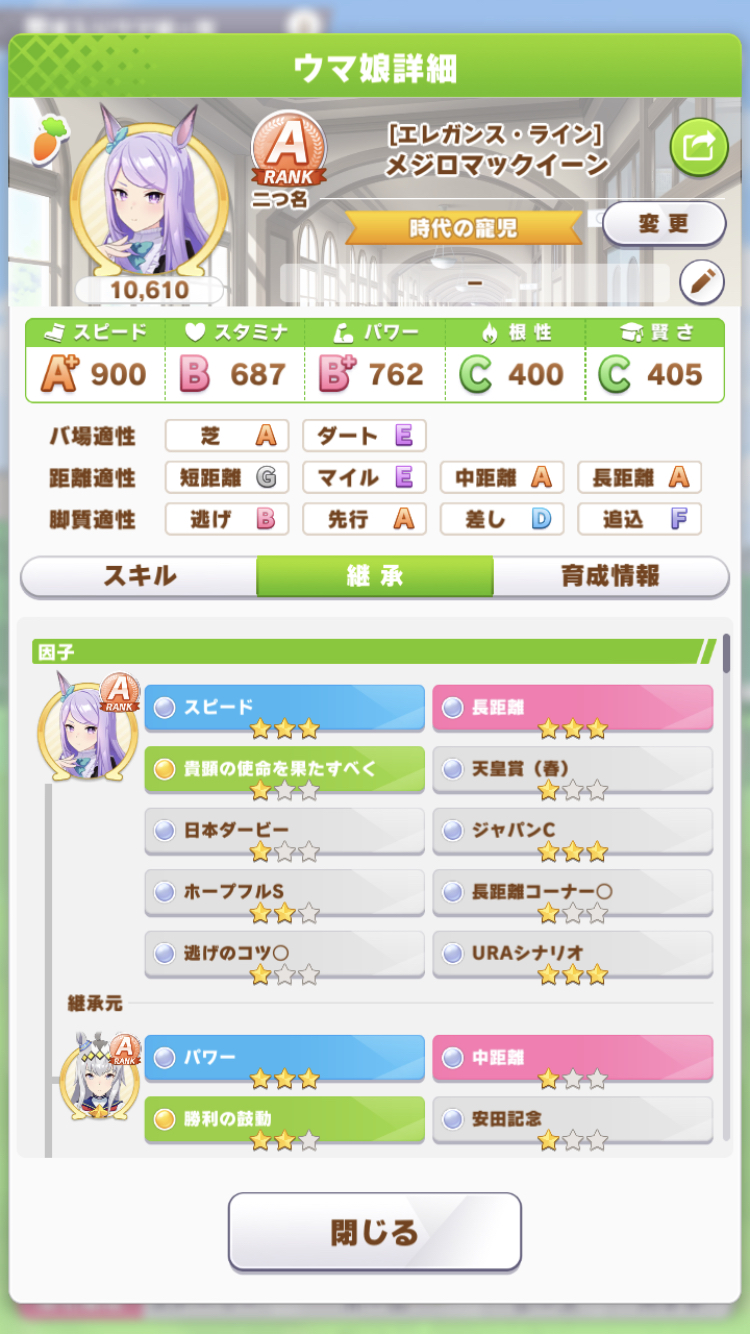Switch to the スキル tab
Viewport: 750px width, 1334px height.
[x=139, y=576]
